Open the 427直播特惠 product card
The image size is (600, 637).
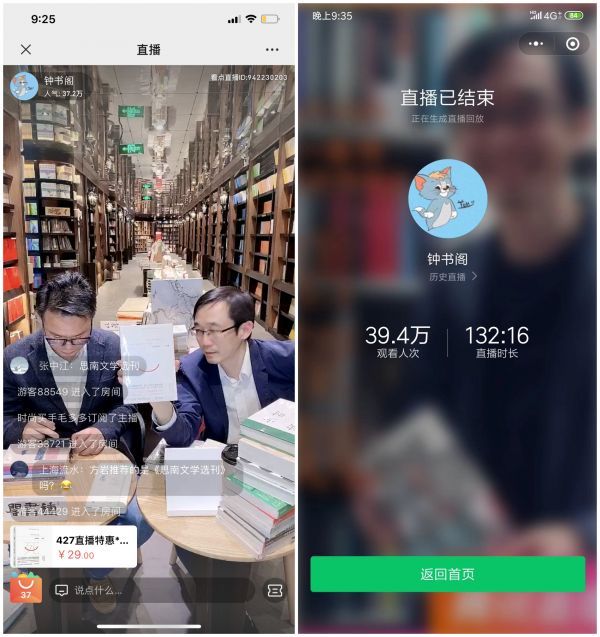point(74,547)
